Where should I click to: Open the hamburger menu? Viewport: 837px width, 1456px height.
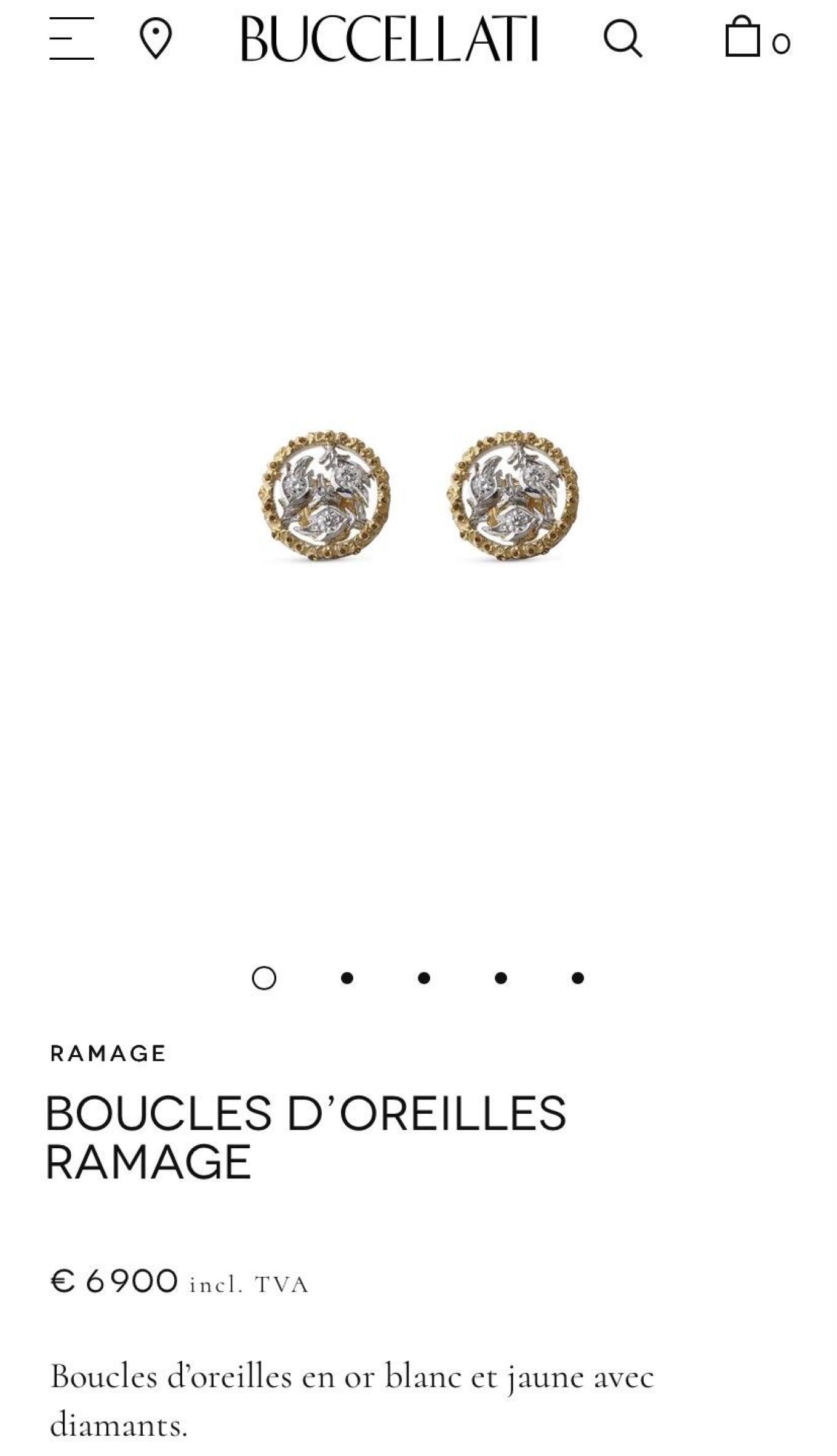pos(71,39)
